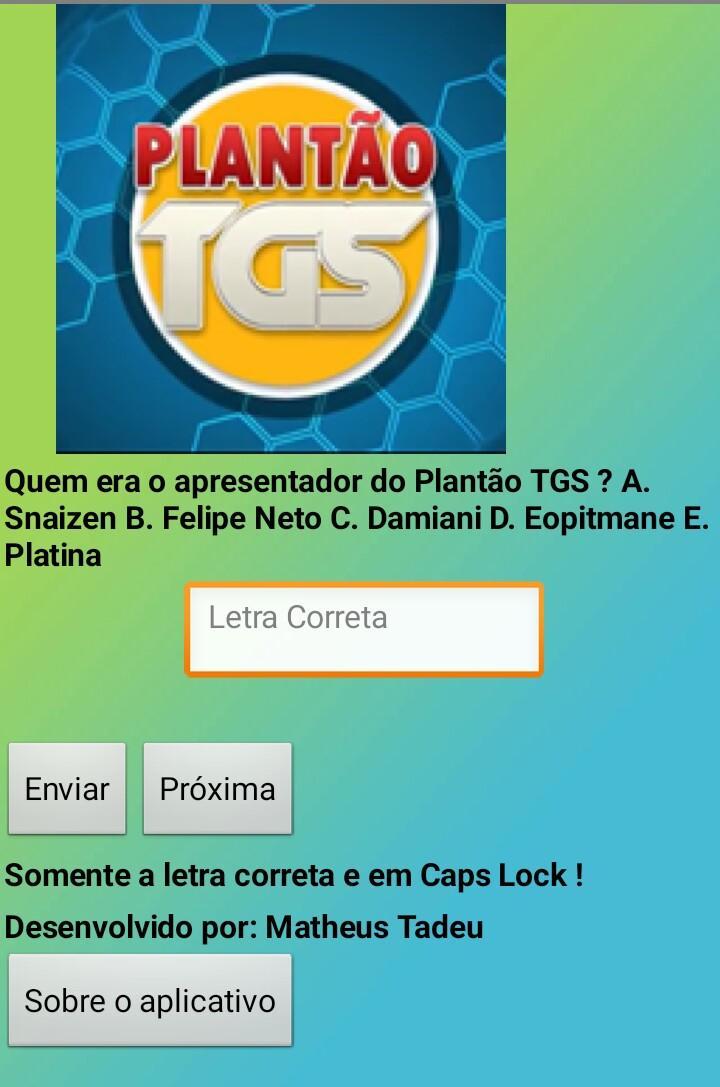The width and height of the screenshot is (720, 1087).
Task: Tap the Letra Correta answer field
Action: 364,630
